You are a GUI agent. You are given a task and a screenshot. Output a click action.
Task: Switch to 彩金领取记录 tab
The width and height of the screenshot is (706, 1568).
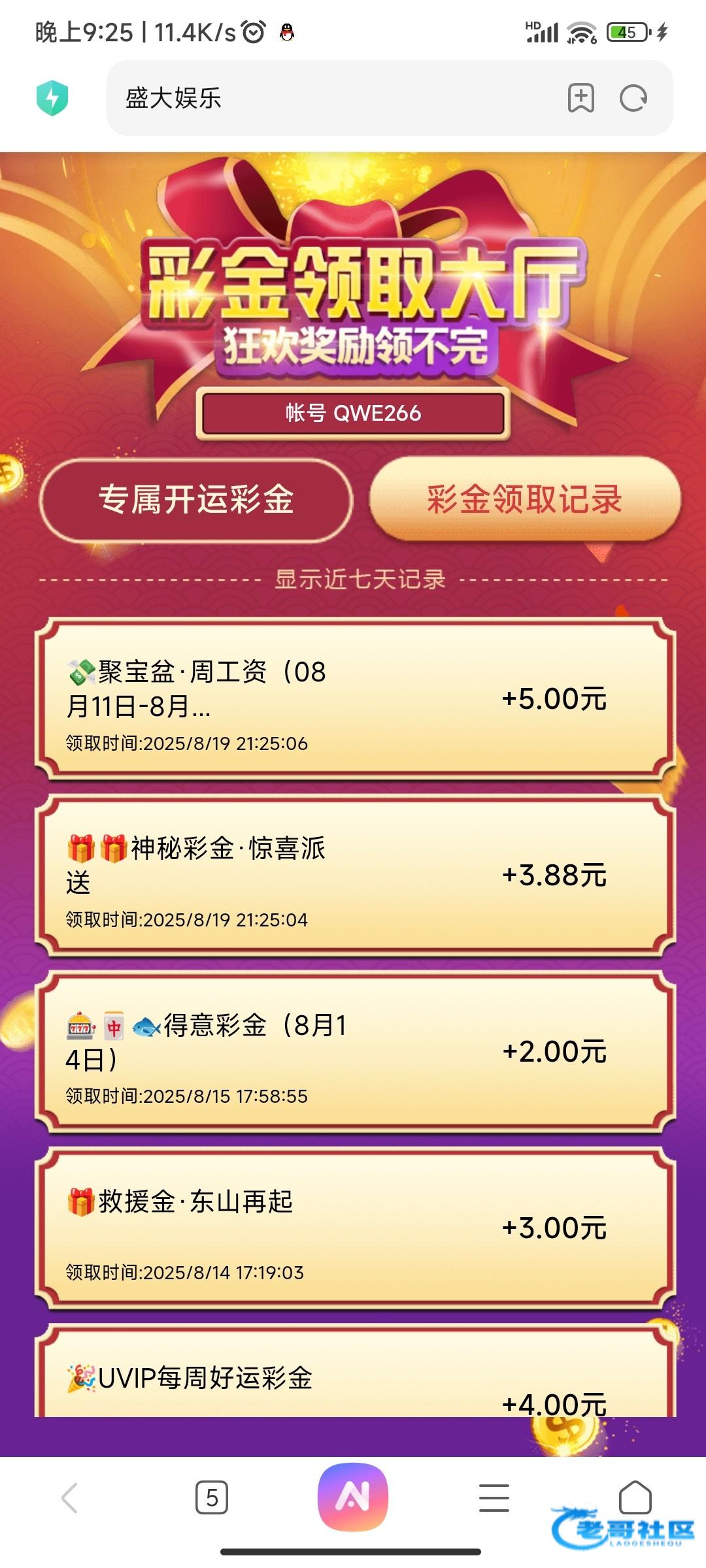525,500
